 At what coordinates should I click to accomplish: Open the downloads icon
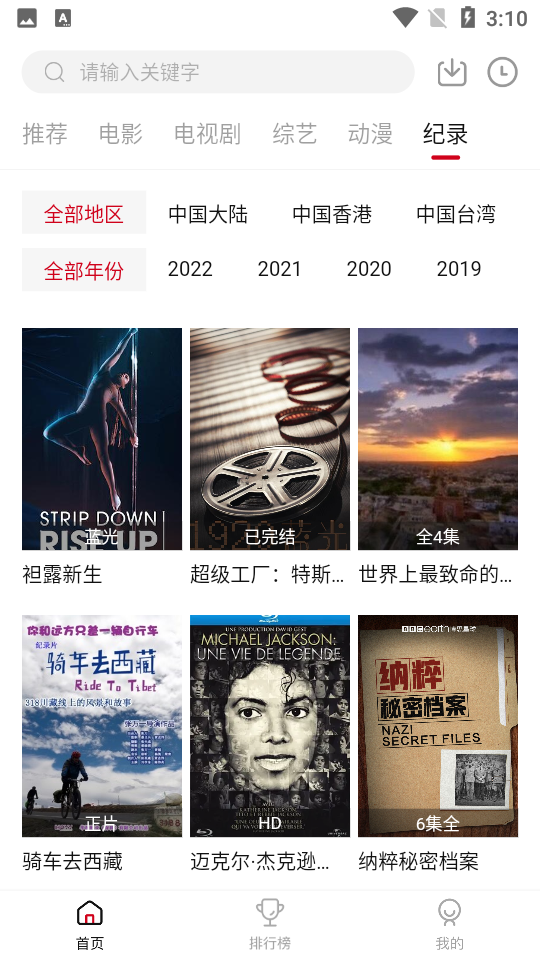(452, 72)
